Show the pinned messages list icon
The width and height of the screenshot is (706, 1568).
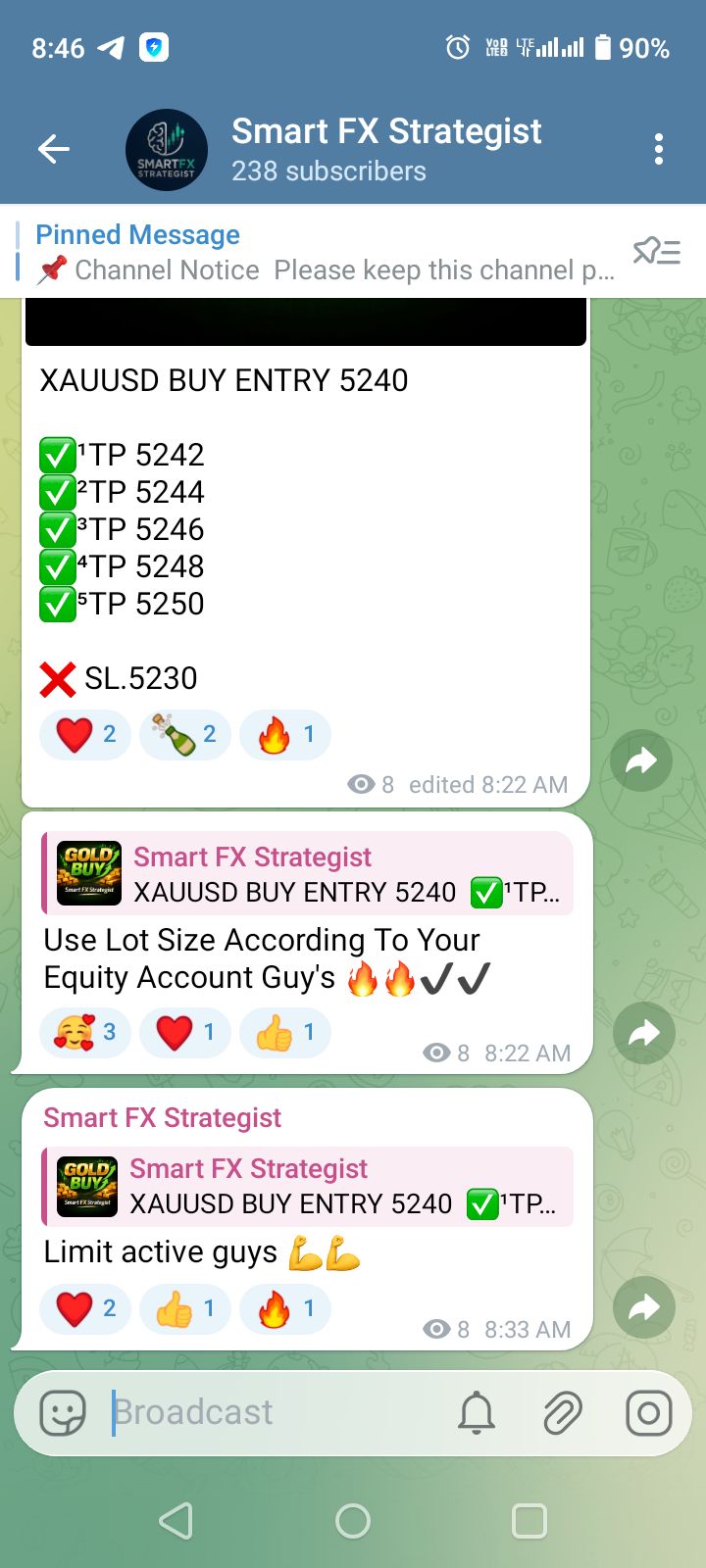(x=656, y=253)
